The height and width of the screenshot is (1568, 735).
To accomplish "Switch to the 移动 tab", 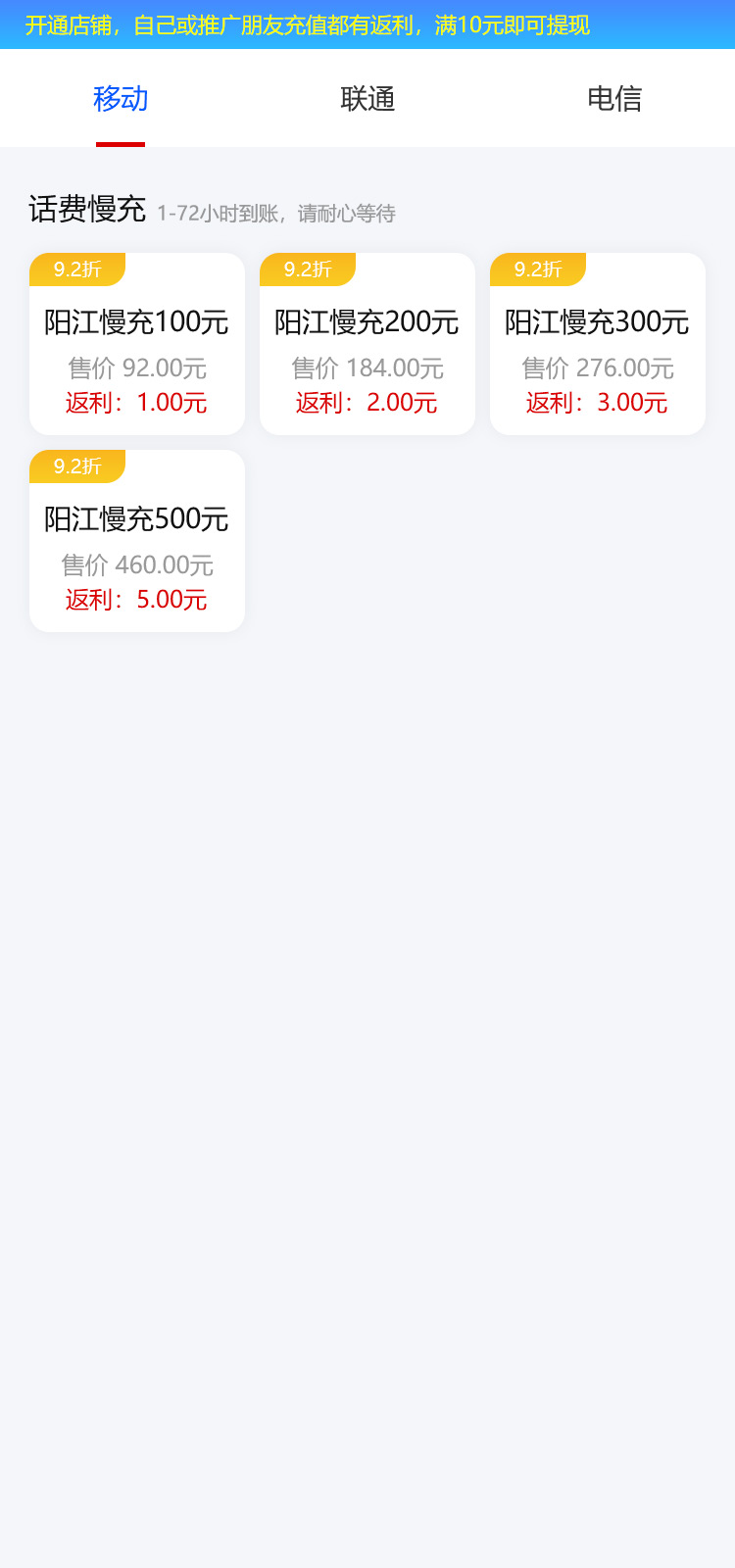I will tap(121, 99).
